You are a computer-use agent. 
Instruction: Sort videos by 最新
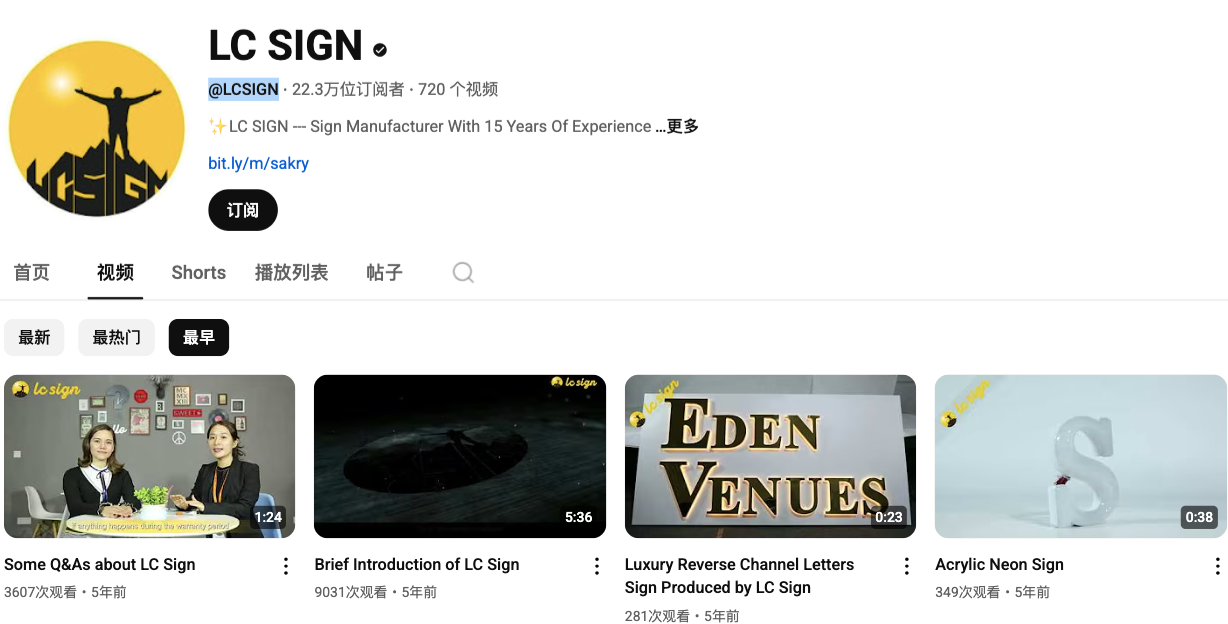coord(34,338)
